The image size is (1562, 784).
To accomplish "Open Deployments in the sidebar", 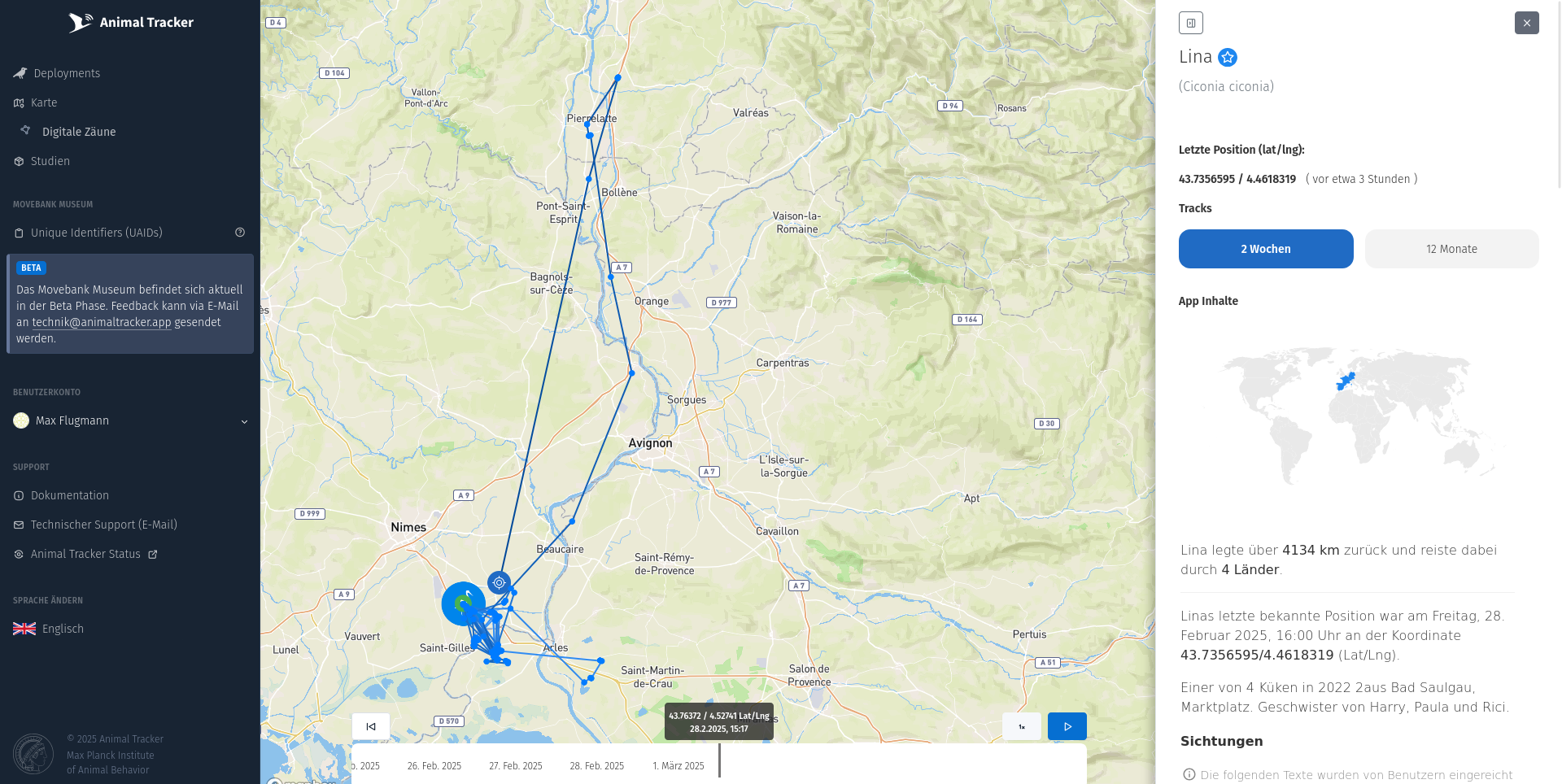I will (x=67, y=73).
